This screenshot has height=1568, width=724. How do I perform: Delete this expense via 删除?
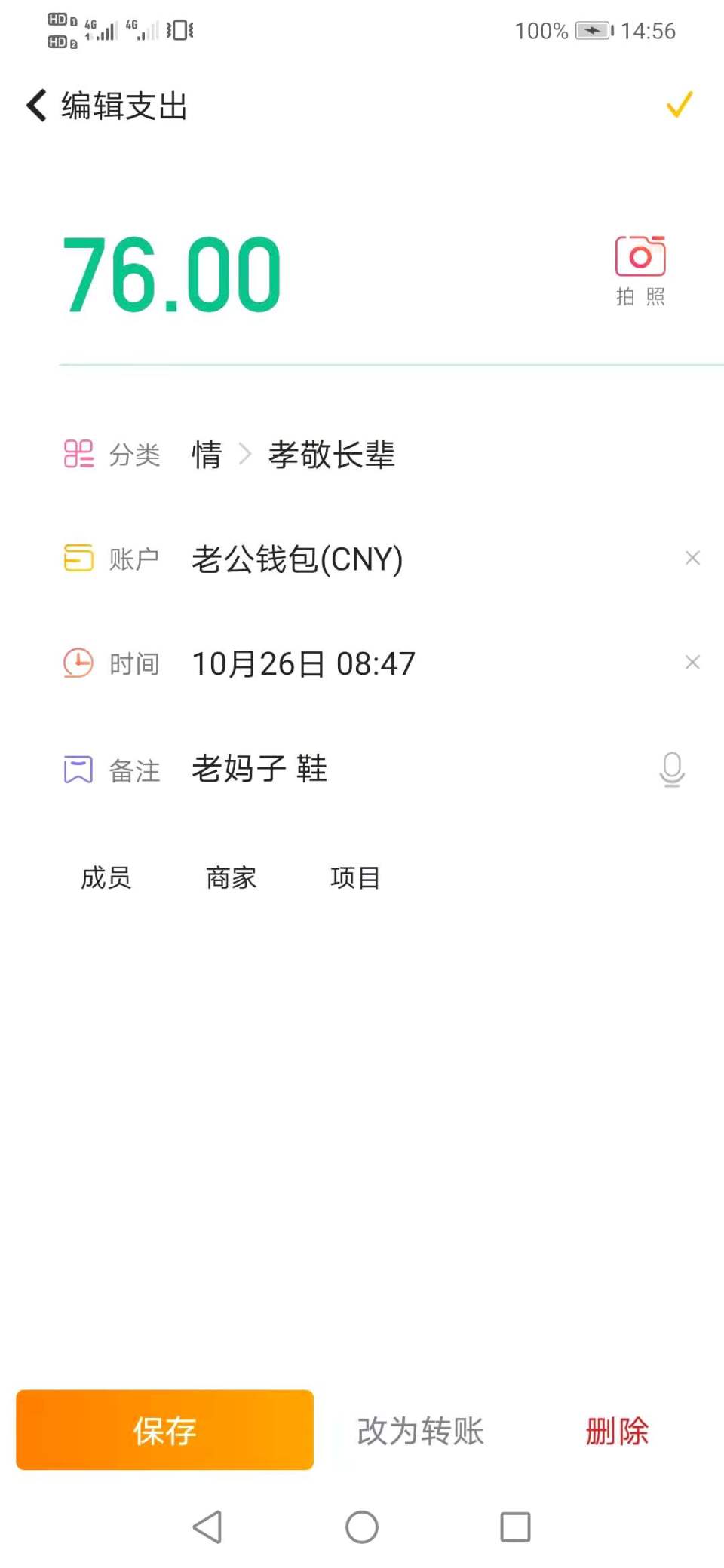617,1430
